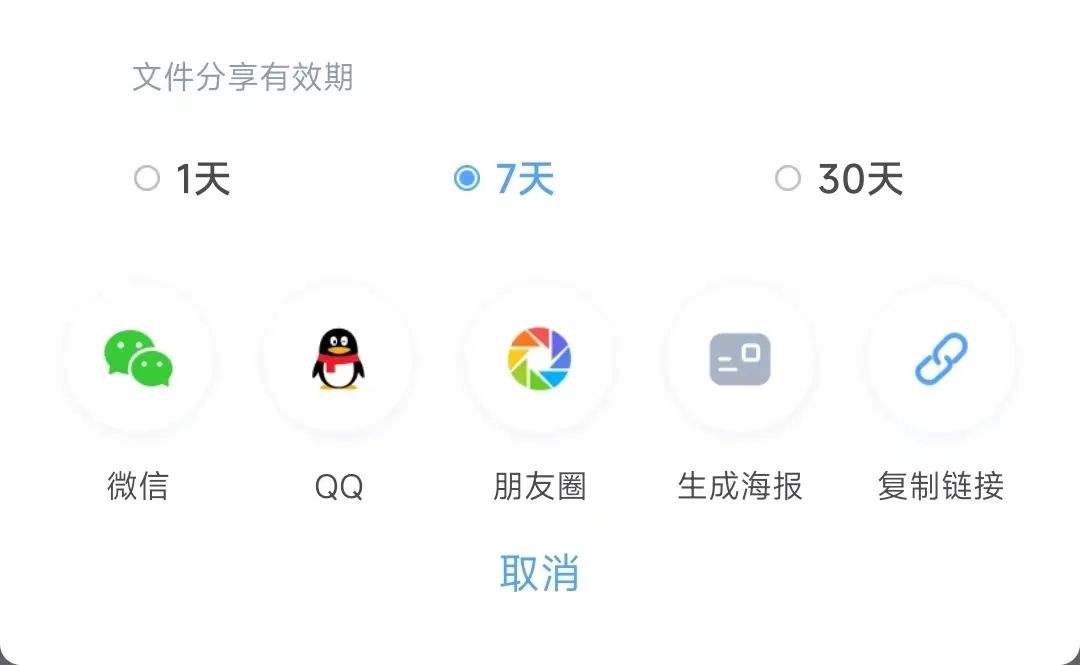Share the file via 微信
The image size is (1080, 665).
click(138, 359)
